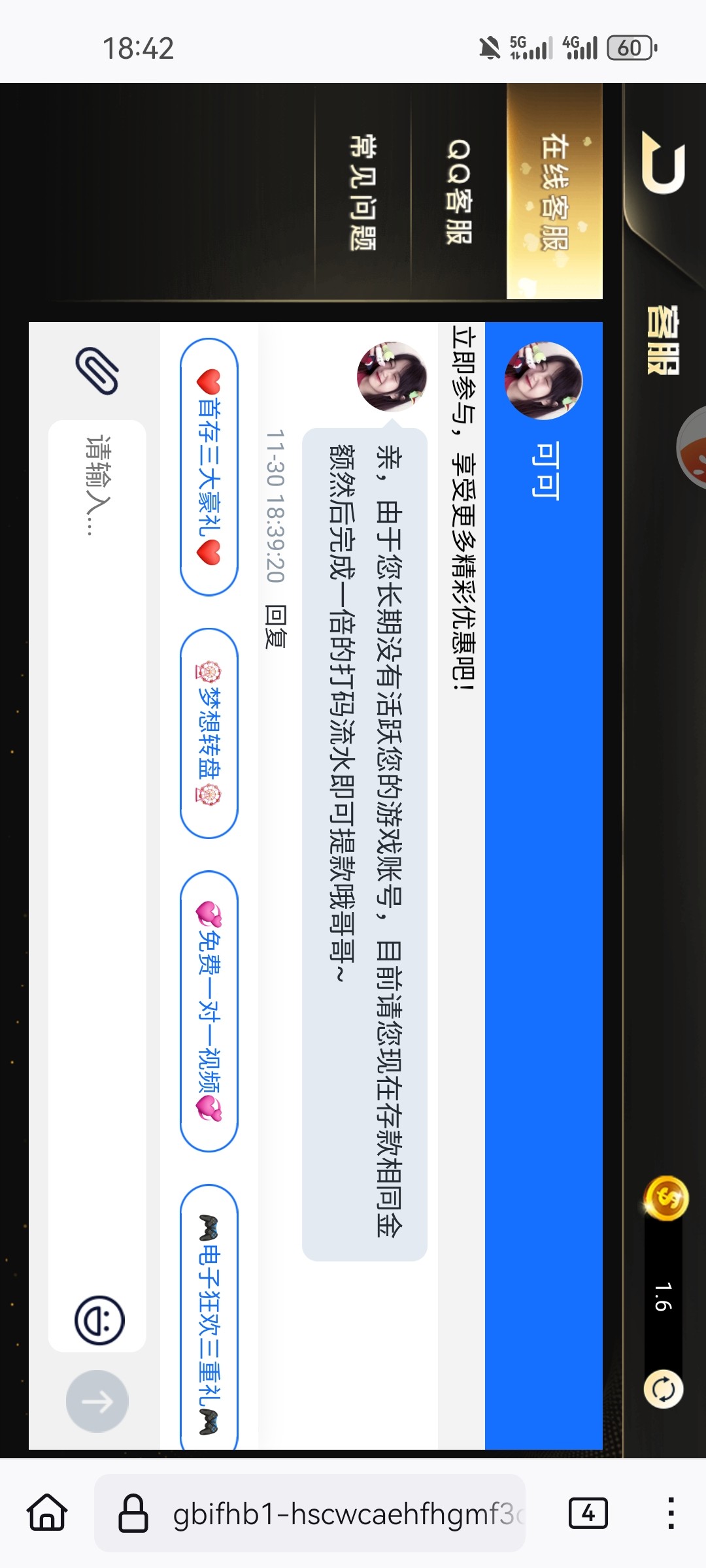The width and height of the screenshot is (706, 1568).
Task: Go back with the curved arrow icon
Action: 664,163
